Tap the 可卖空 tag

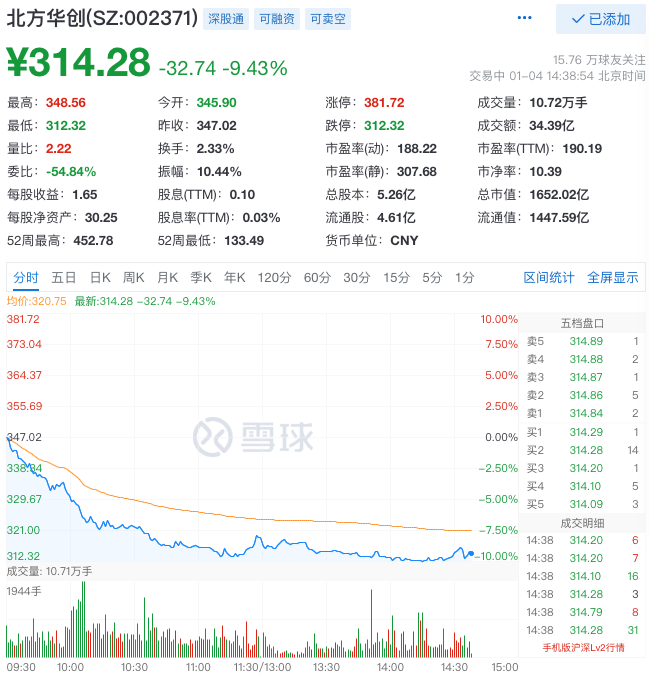[327, 18]
